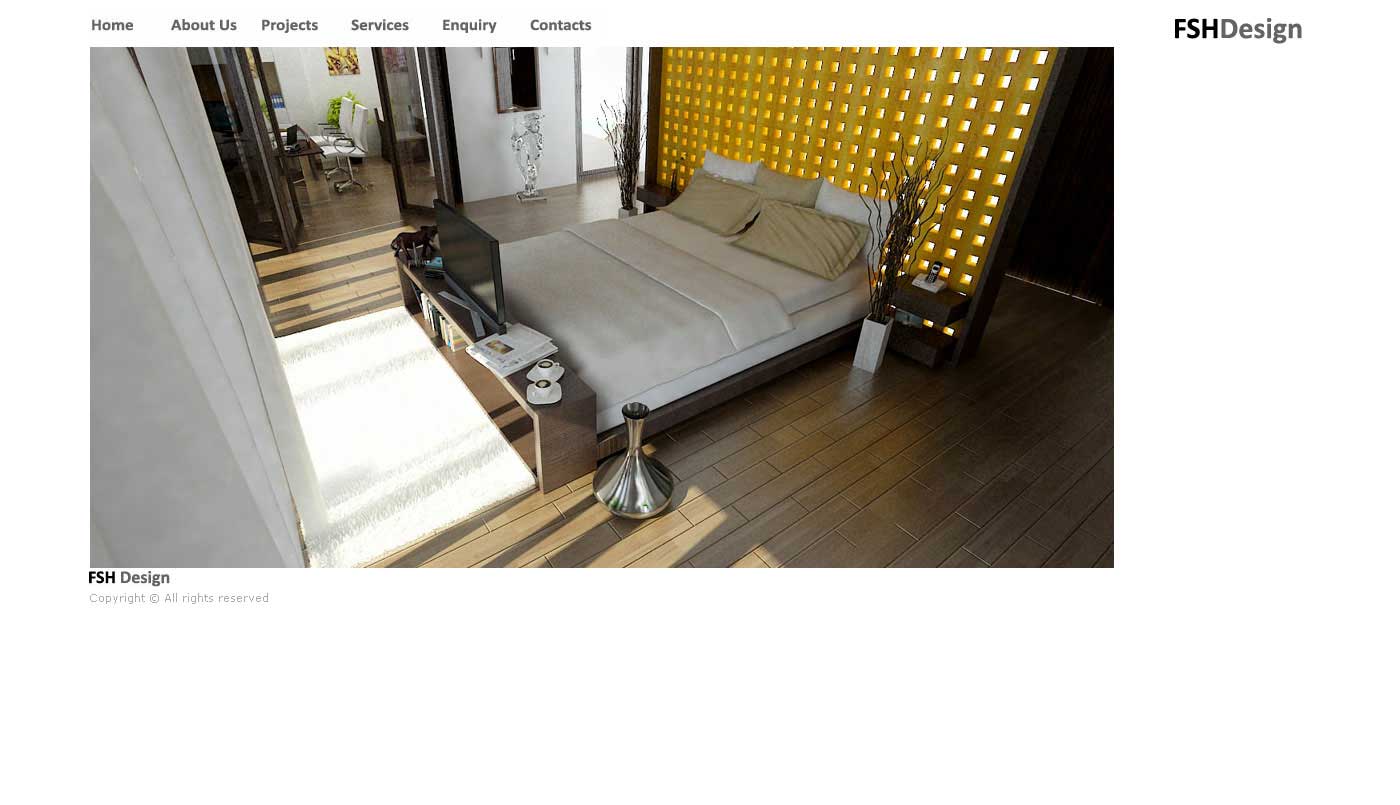Open the About Us page

[x=203, y=25]
